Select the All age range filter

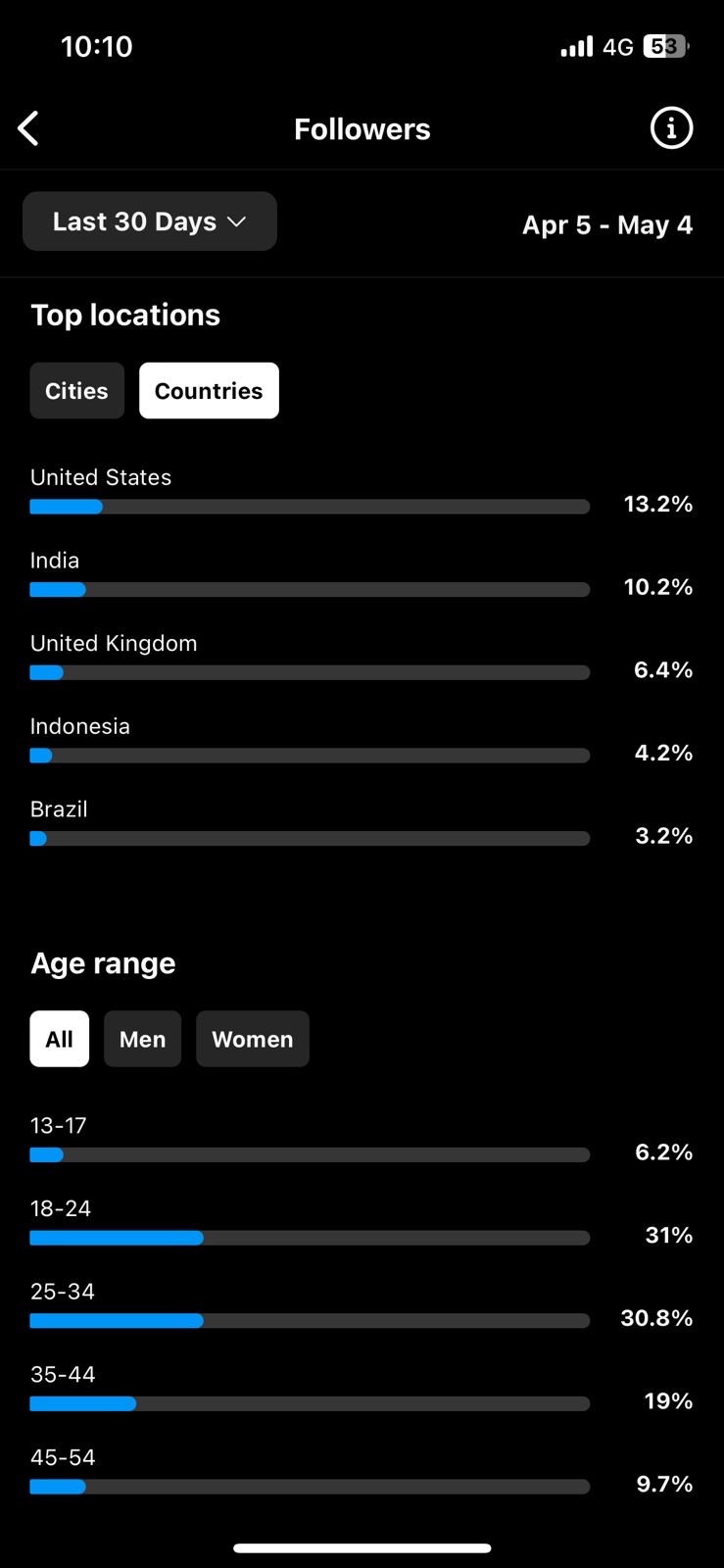(x=60, y=1039)
